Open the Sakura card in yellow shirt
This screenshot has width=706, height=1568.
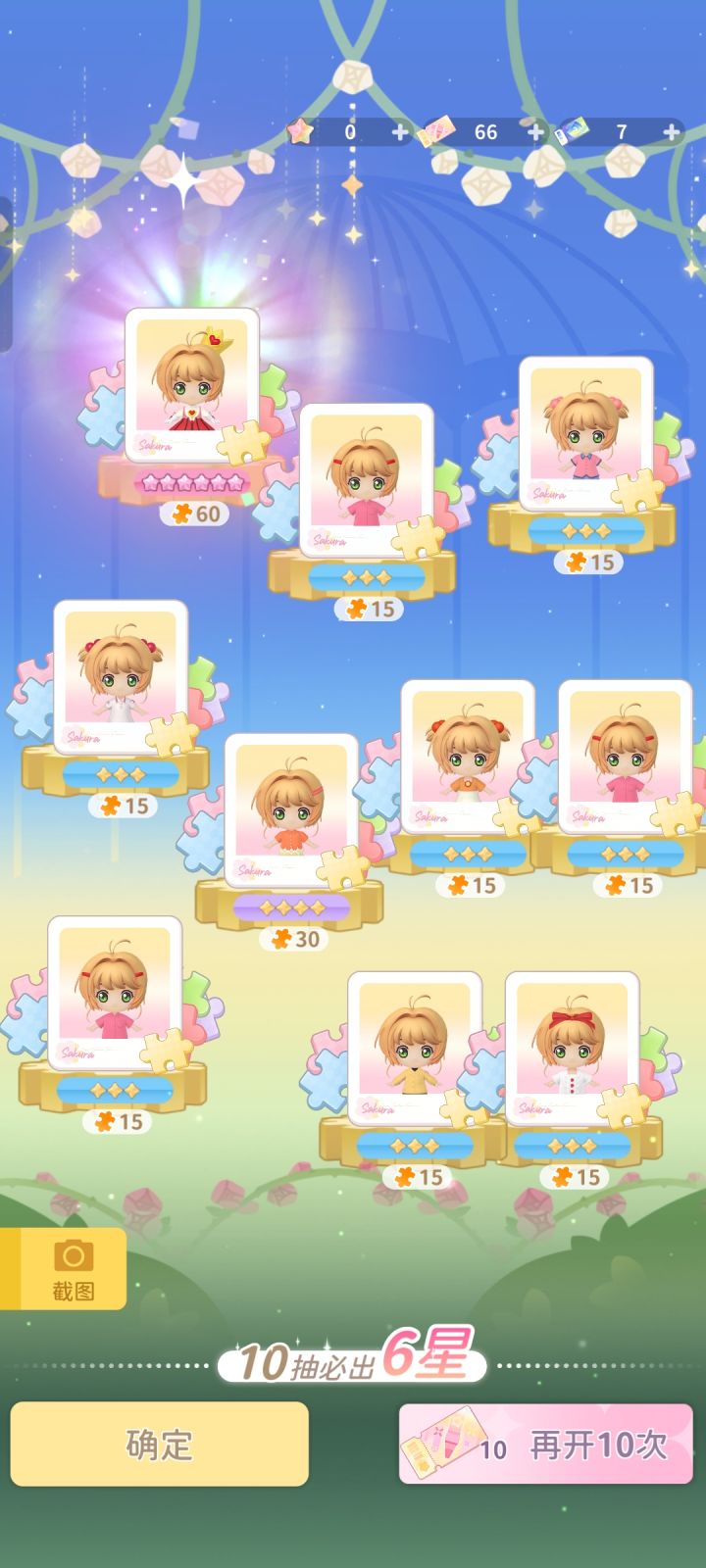click(x=415, y=1048)
